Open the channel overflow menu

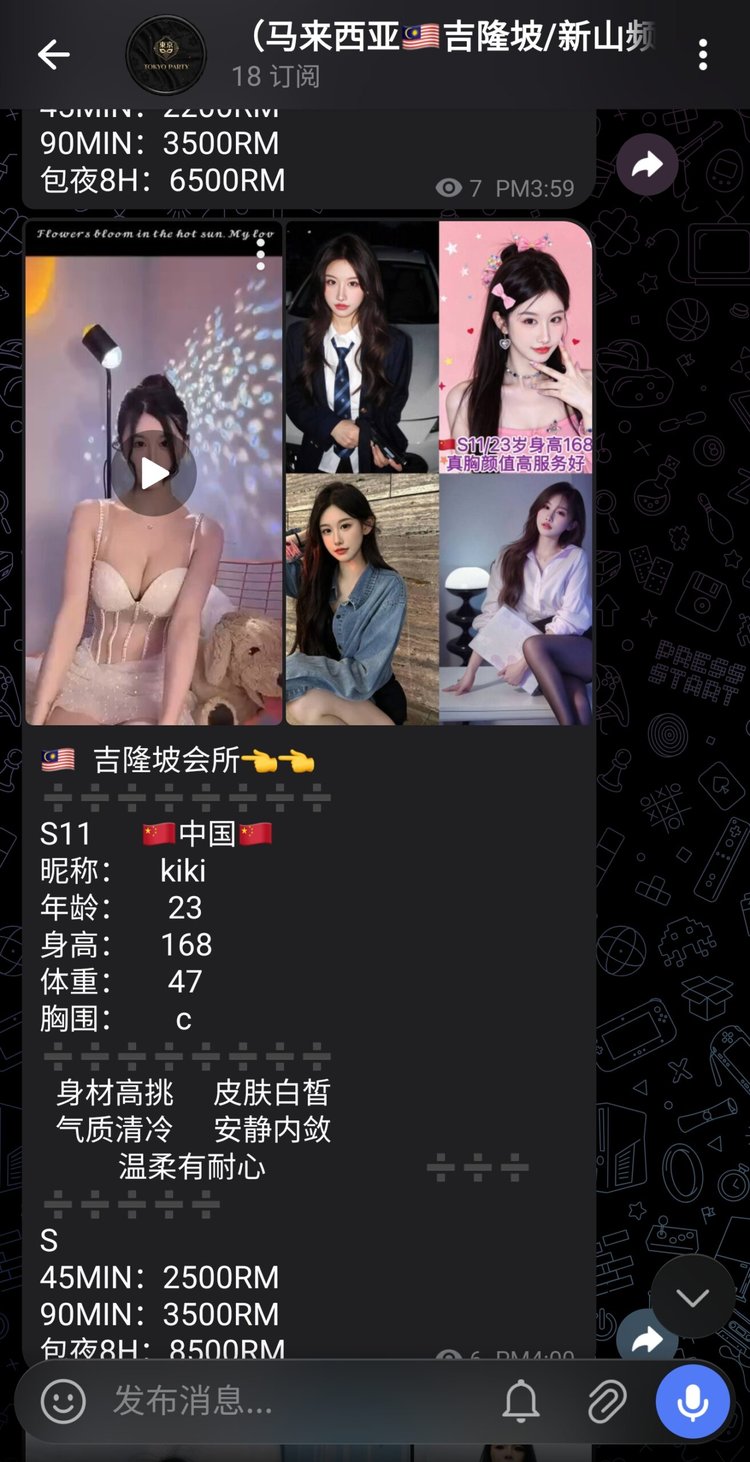coord(703,55)
